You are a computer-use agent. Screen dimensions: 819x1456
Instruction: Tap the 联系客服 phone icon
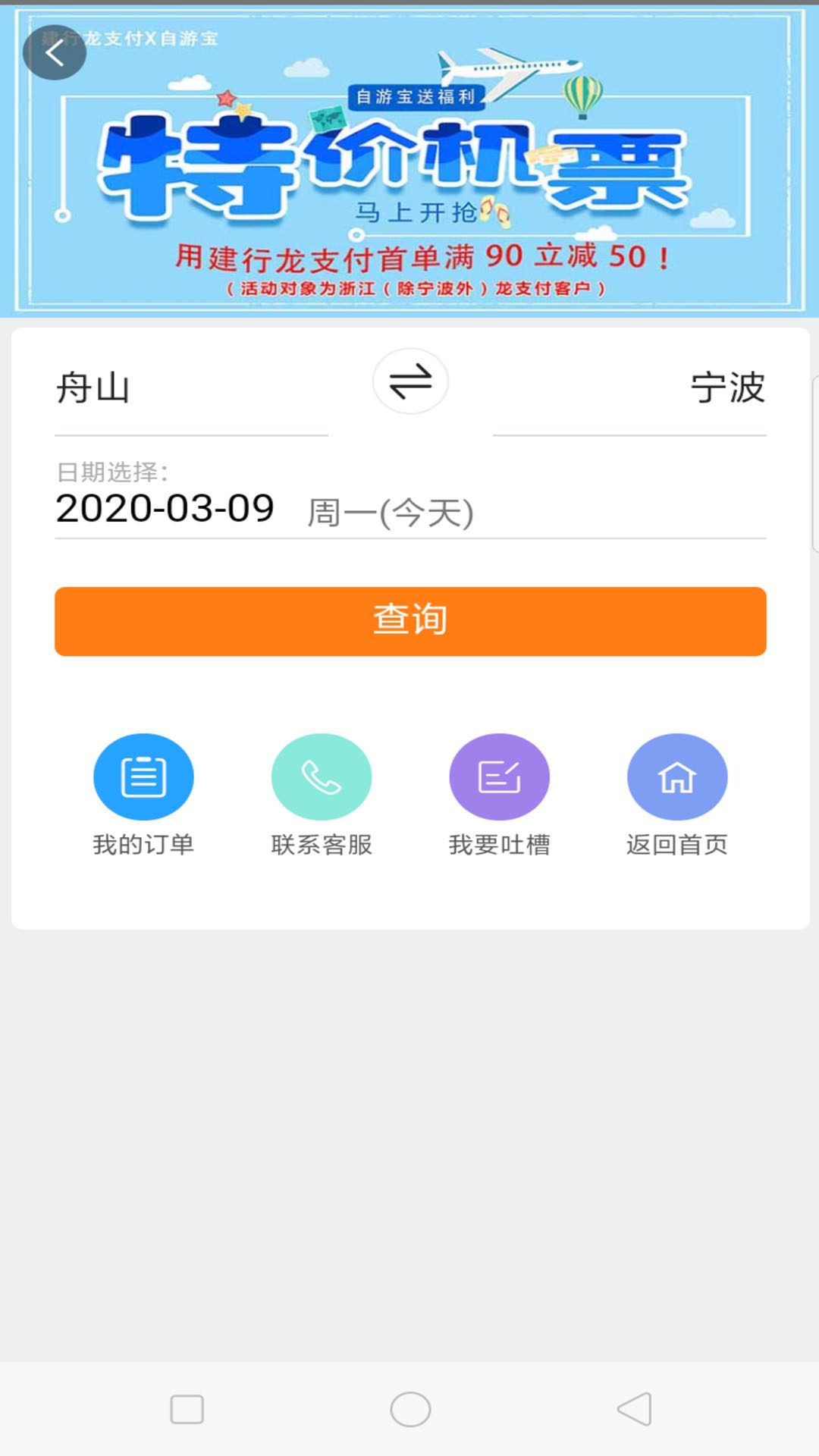[x=322, y=776]
